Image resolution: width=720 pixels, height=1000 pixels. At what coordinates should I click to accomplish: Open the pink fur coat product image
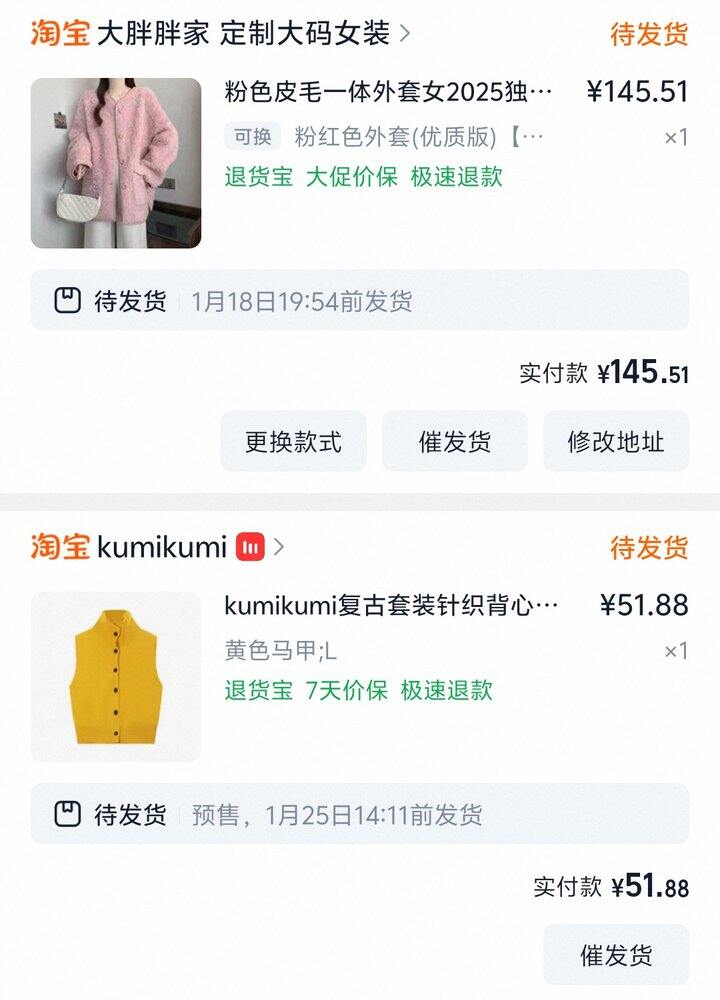116,163
